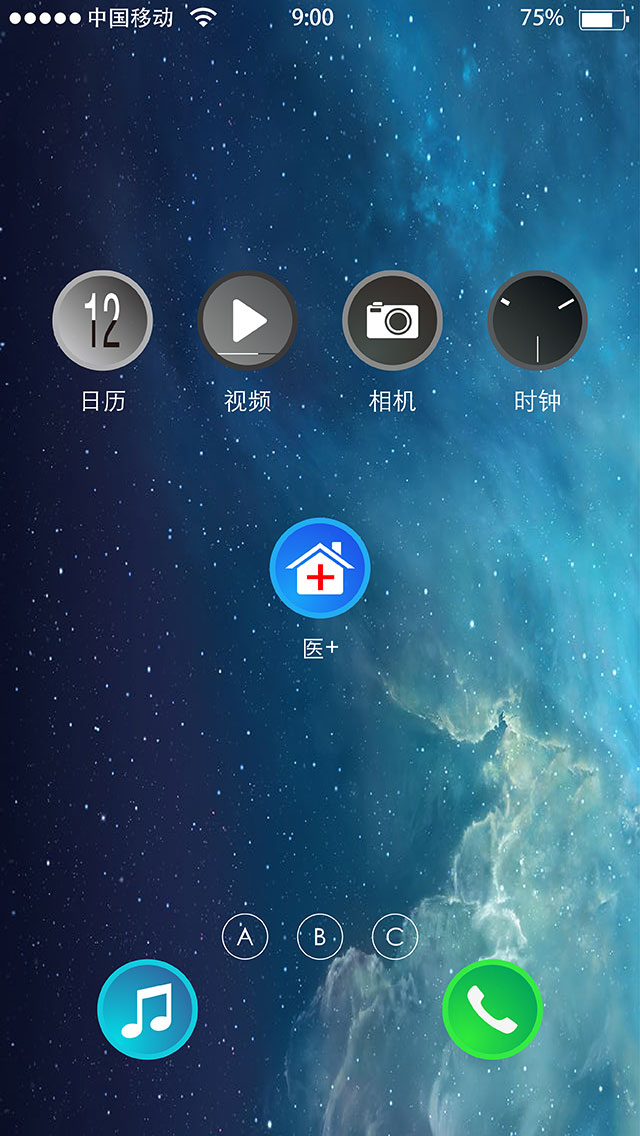The width and height of the screenshot is (640, 1136).
Task: Go to home page B
Action: (320, 937)
